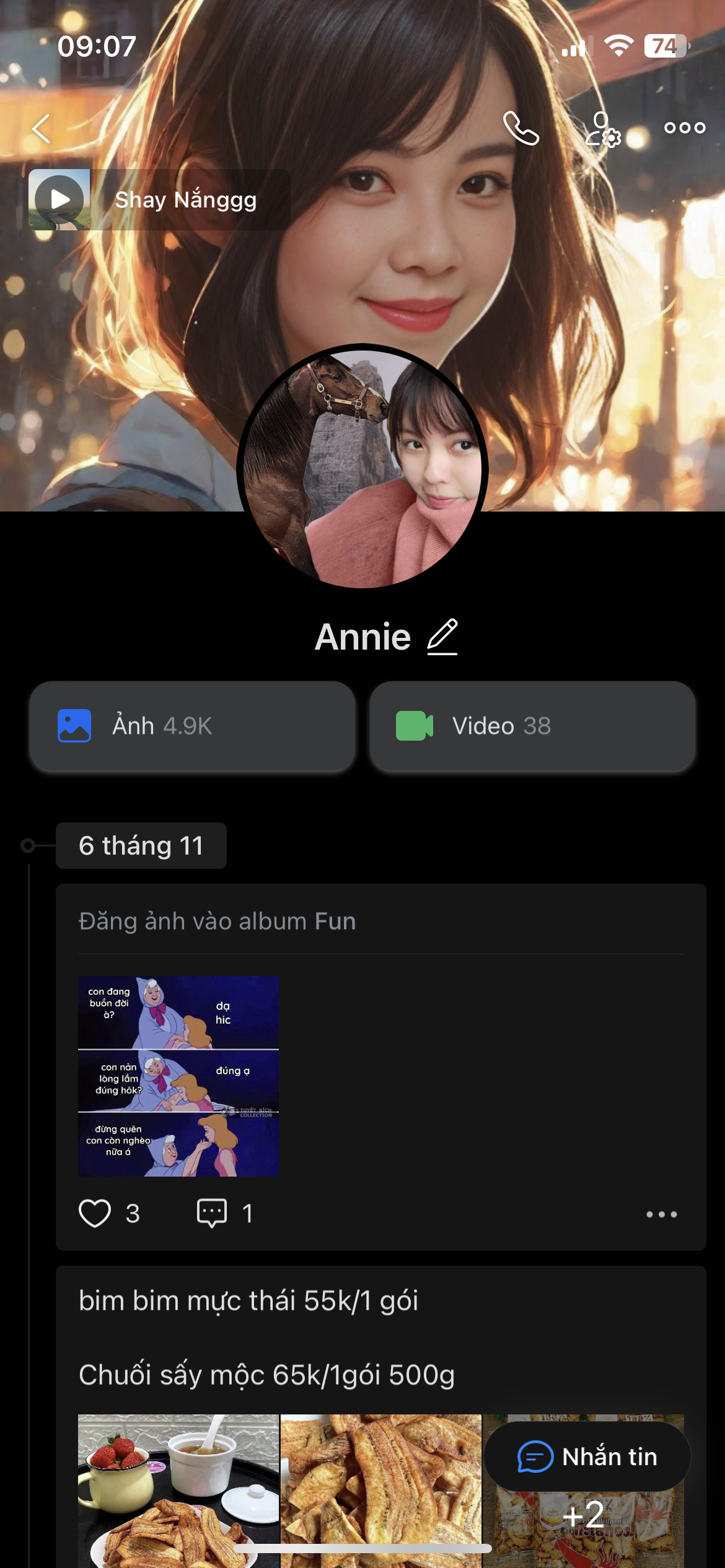Screen dimensions: 725x1568
Task: Open the Ảnh 4.9K photo gallery
Action: tap(192, 726)
